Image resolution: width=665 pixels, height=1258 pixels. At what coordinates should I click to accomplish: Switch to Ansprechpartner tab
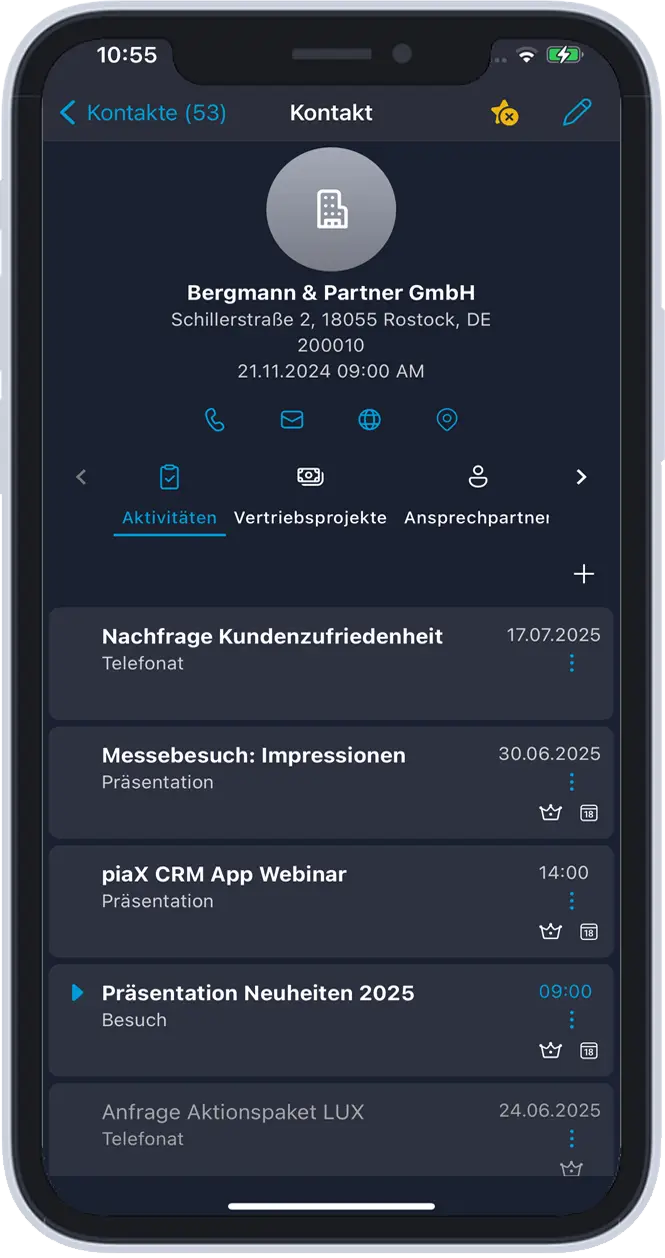click(x=477, y=495)
